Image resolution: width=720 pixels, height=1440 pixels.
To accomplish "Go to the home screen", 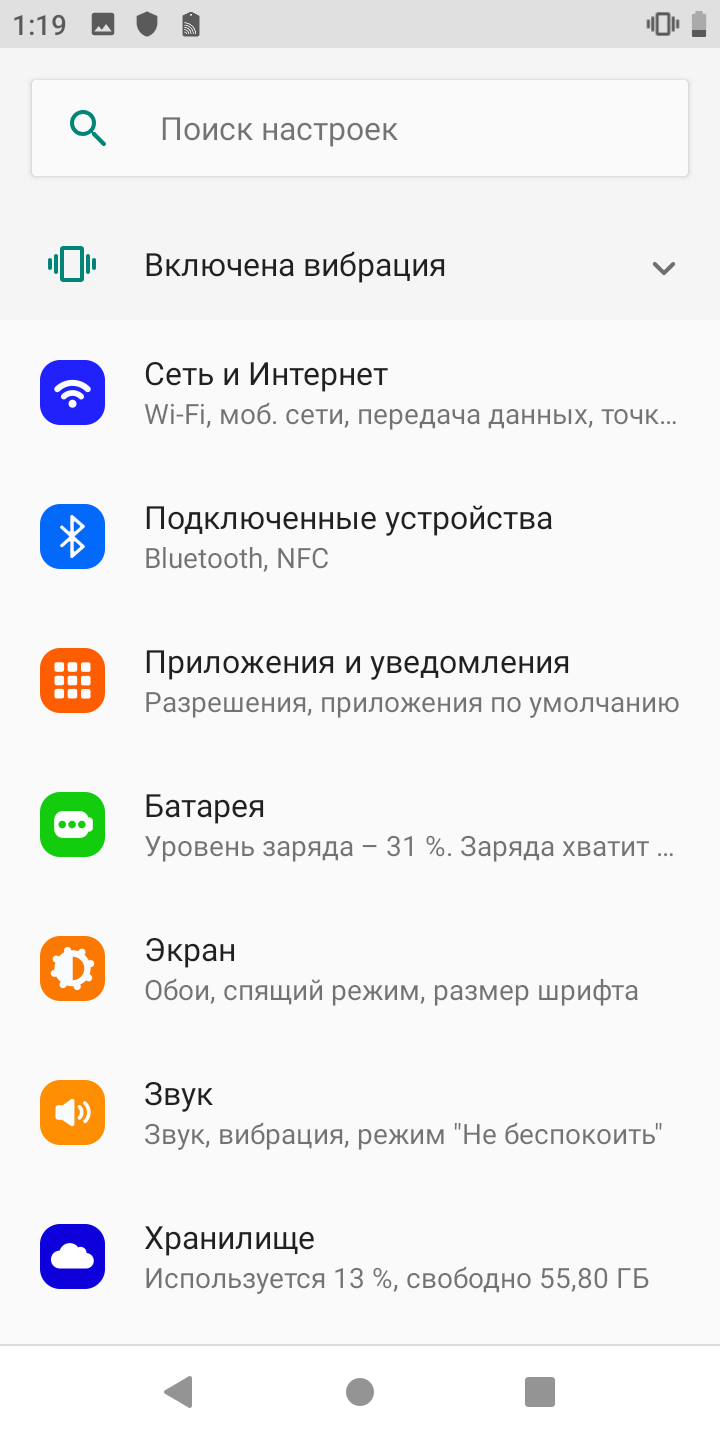I will click(360, 1391).
